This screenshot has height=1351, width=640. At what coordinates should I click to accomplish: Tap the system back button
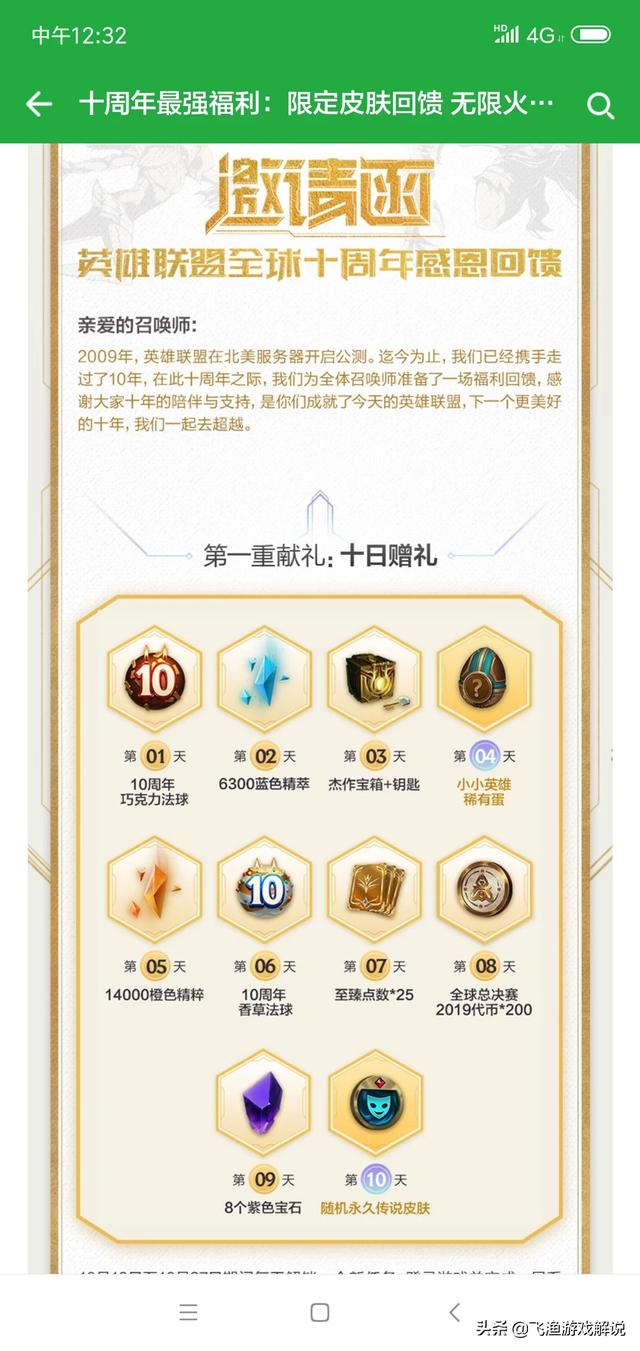click(x=454, y=1312)
